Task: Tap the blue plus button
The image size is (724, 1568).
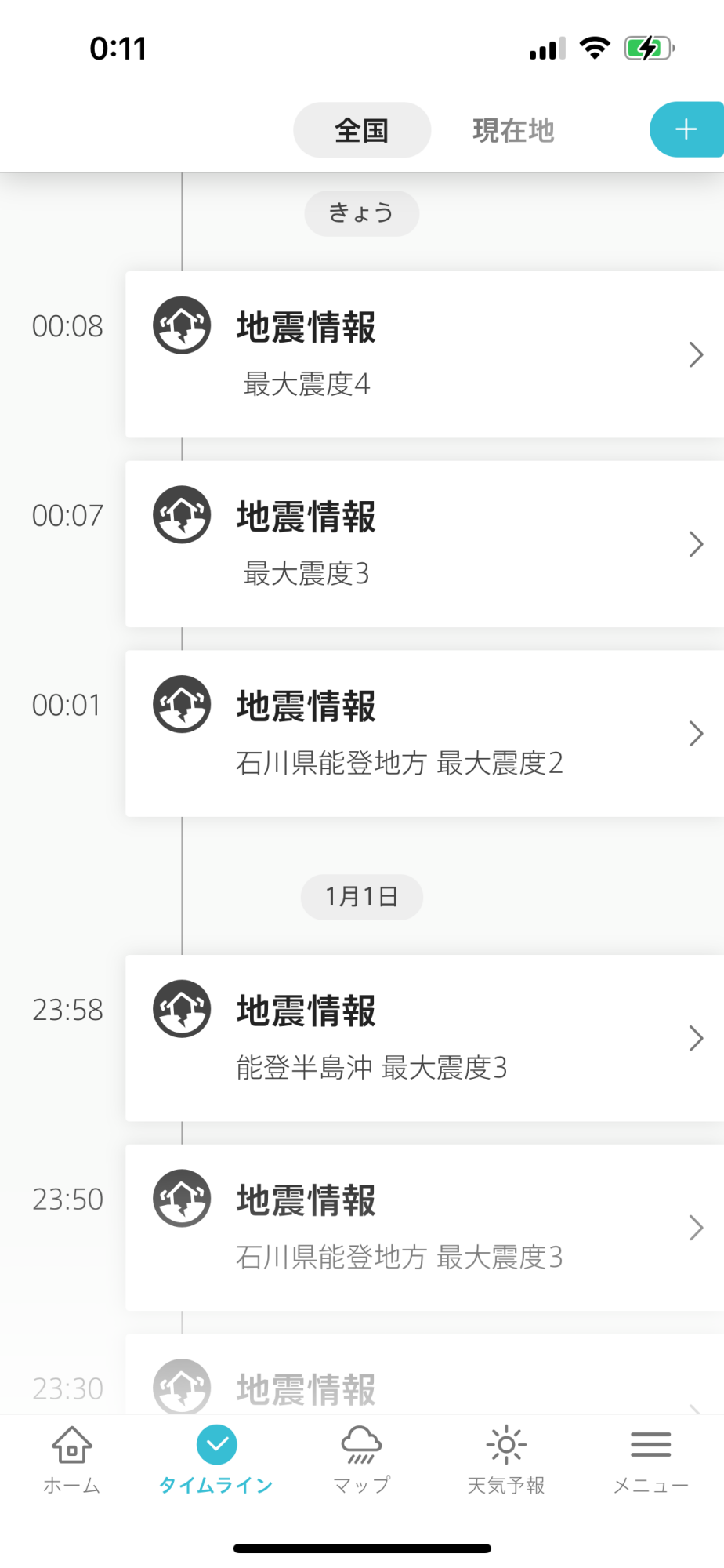Action: (x=686, y=129)
